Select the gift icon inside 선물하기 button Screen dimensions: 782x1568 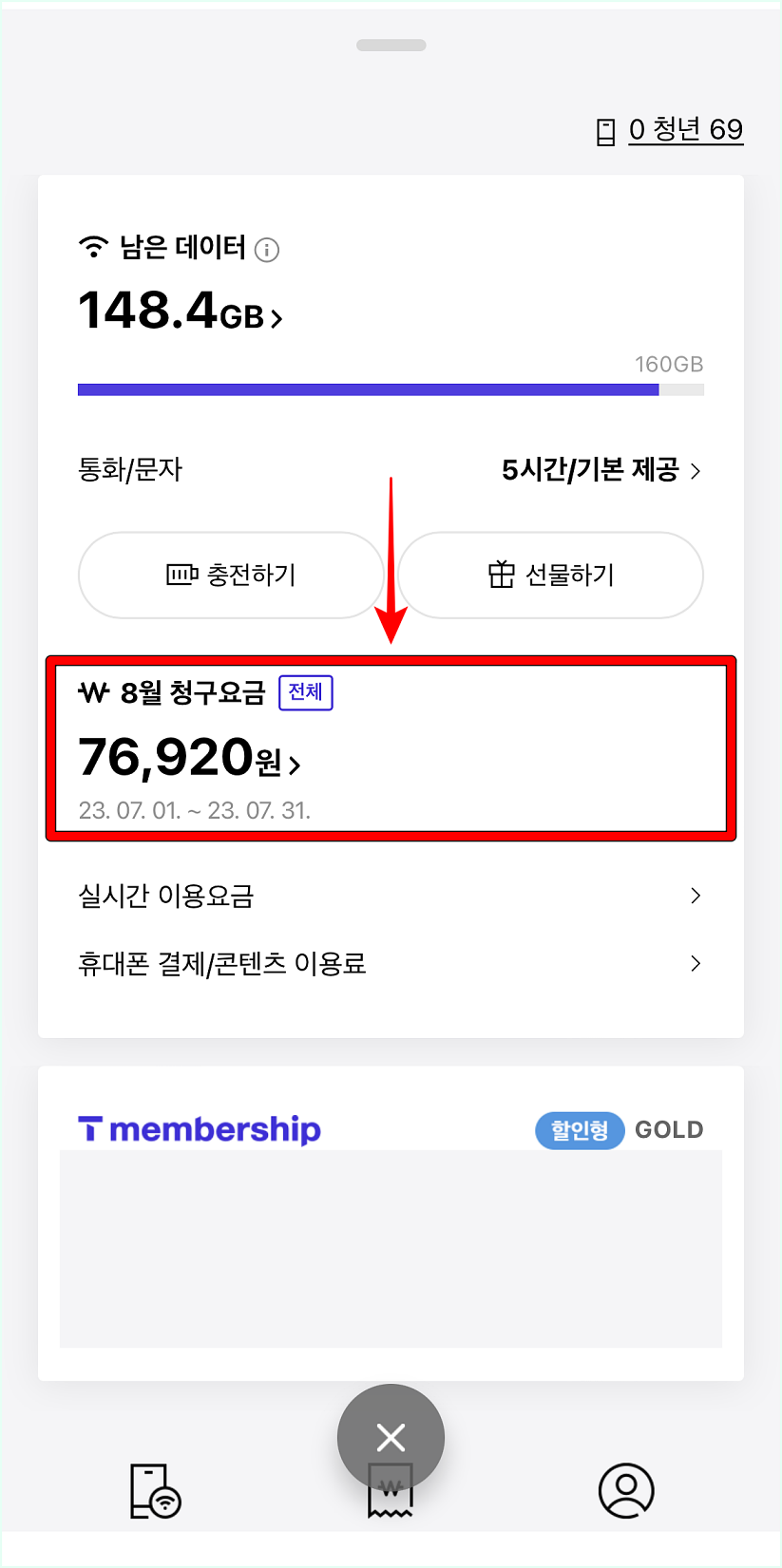499,575
